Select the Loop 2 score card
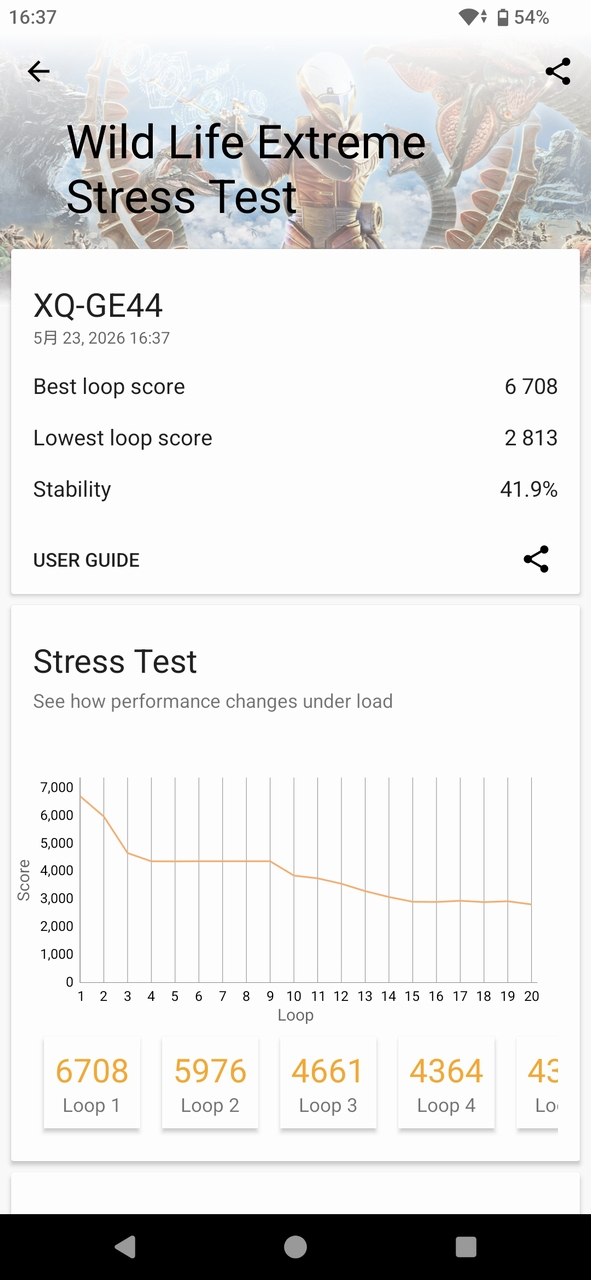591x1280 pixels. pyautogui.click(x=210, y=1084)
